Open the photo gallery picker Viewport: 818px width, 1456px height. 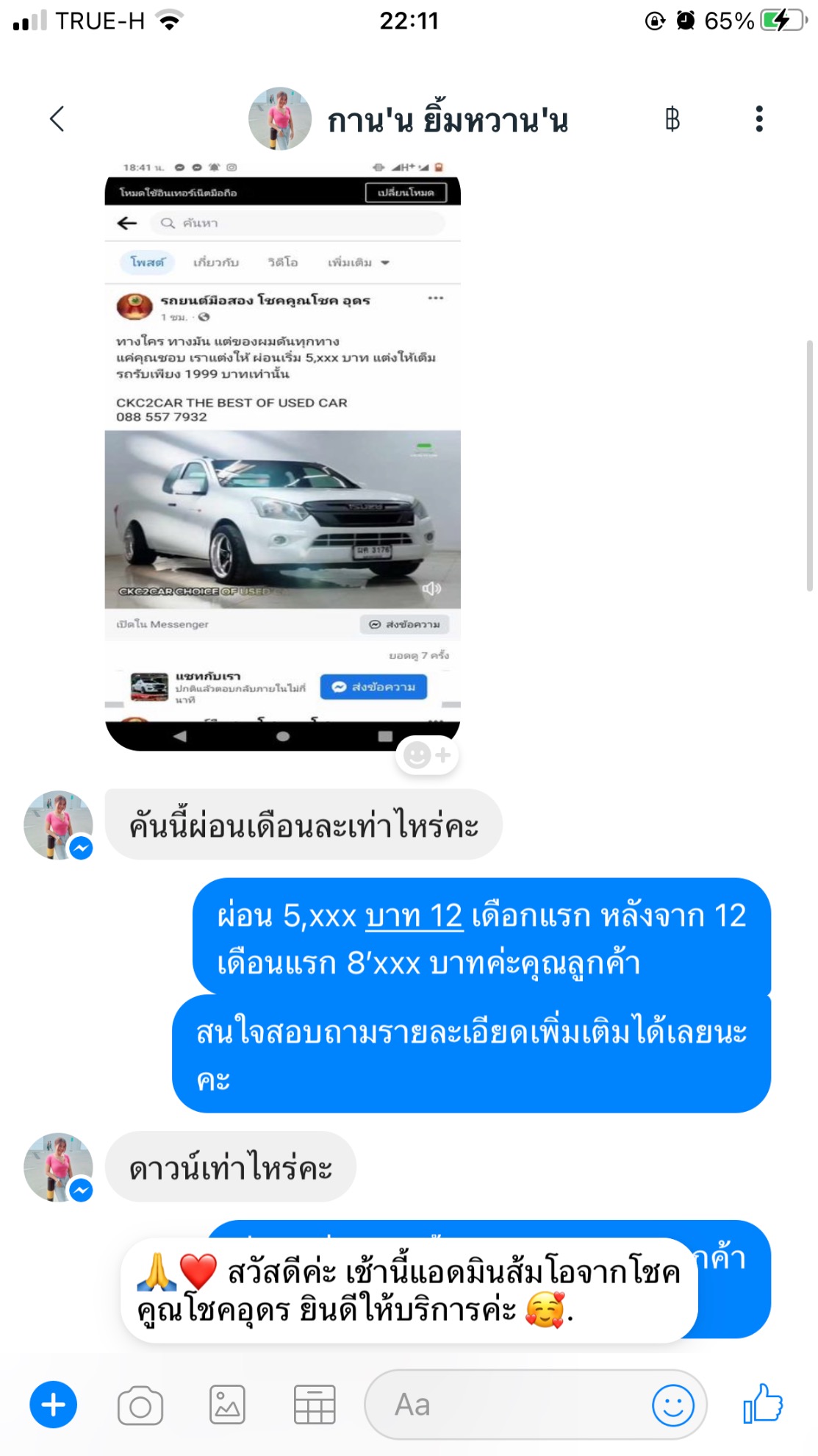tap(227, 1405)
